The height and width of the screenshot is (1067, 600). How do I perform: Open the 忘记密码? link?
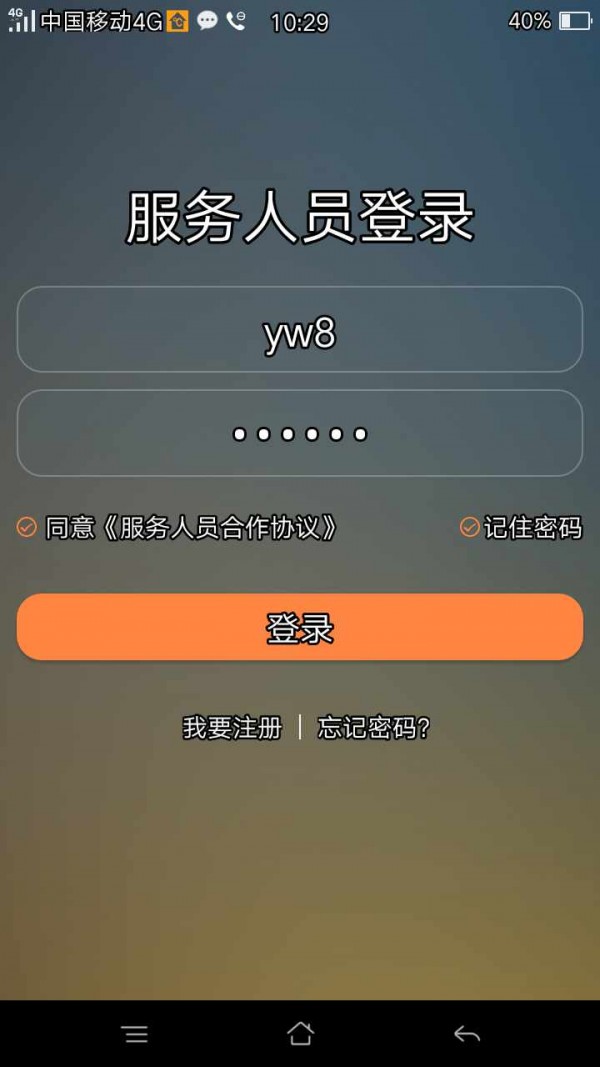pyautogui.click(x=373, y=727)
